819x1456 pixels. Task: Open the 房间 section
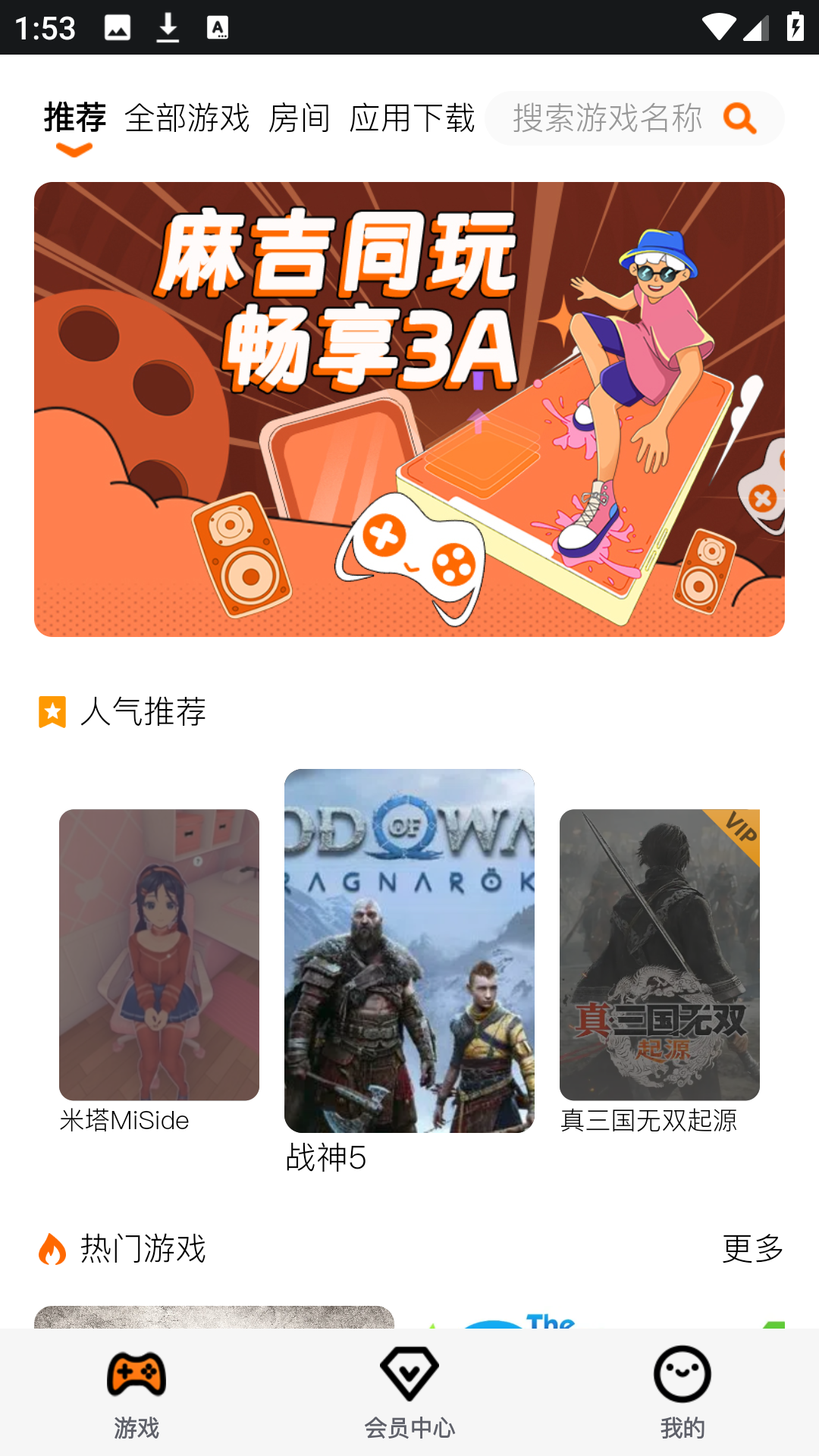pos(299,118)
